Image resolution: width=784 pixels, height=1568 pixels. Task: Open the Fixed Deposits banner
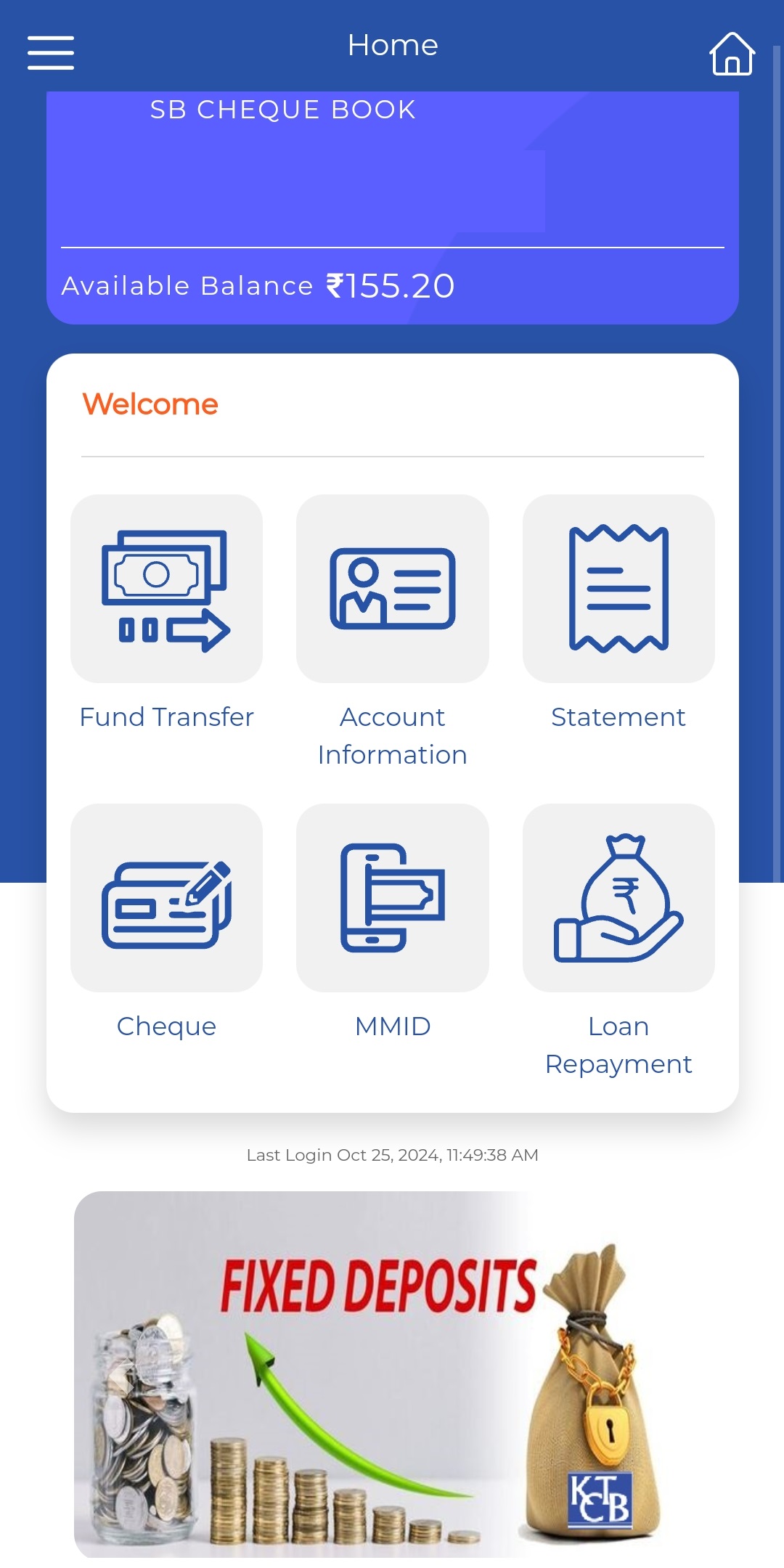pos(393,1374)
